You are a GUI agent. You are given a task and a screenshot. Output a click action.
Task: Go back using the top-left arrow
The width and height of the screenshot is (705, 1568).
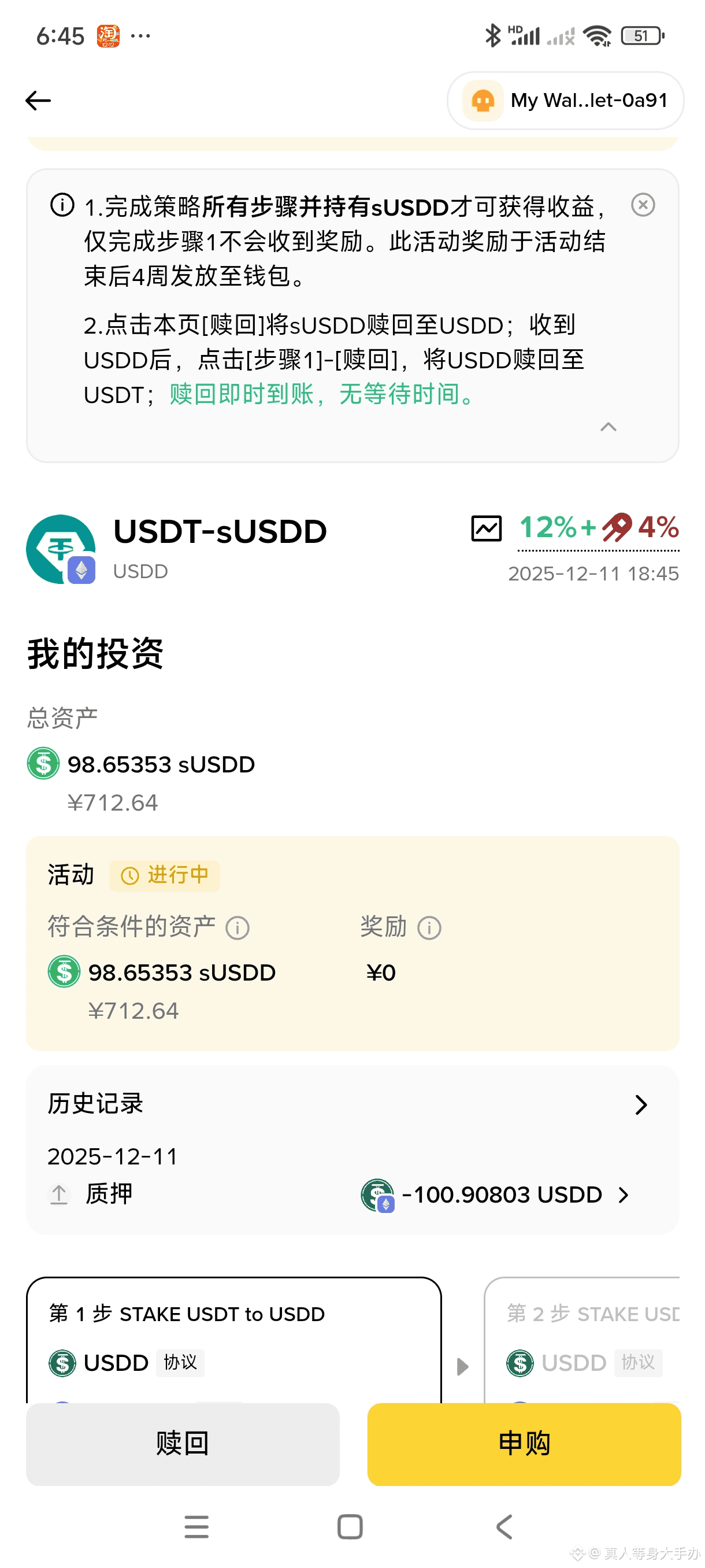(38, 101)
